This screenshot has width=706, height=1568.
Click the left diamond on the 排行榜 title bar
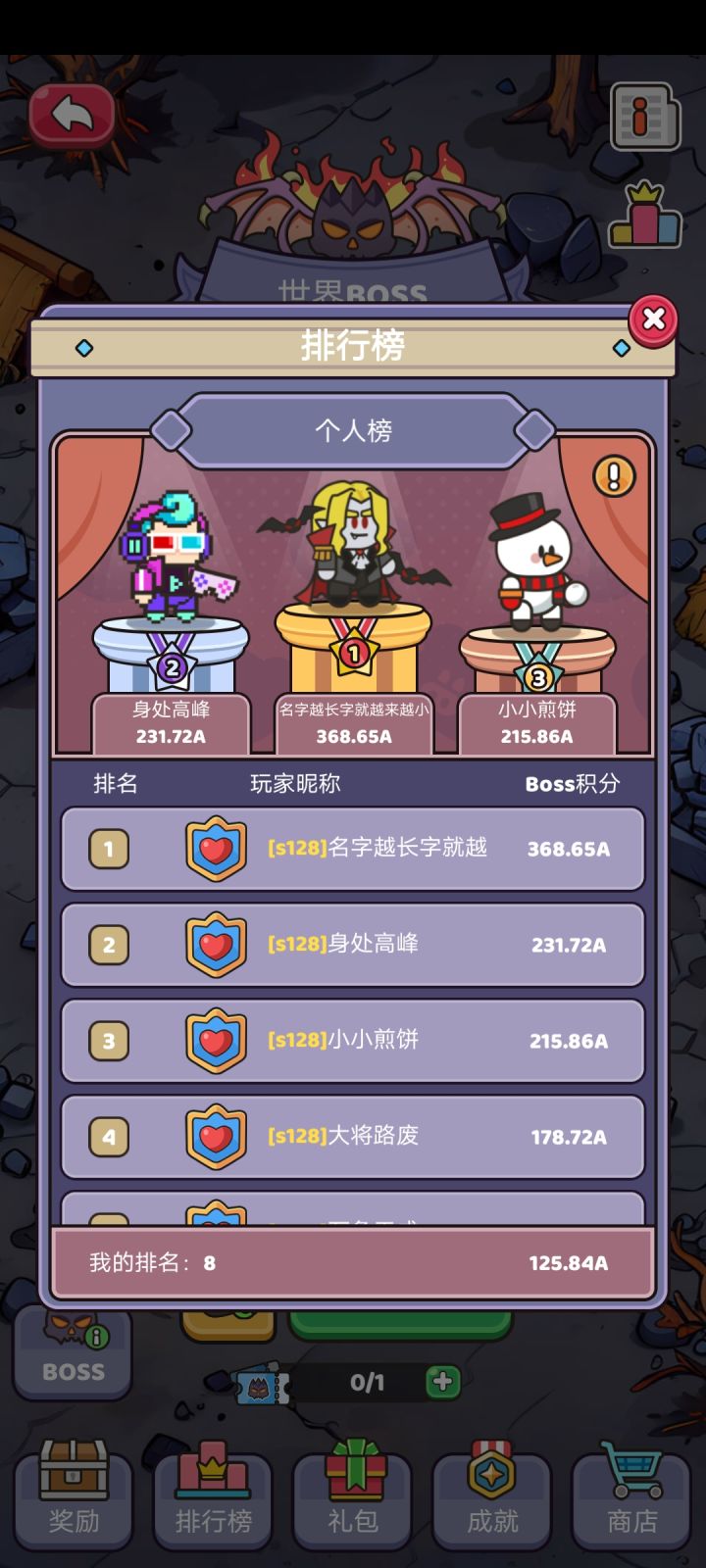(x=85, y=346)
